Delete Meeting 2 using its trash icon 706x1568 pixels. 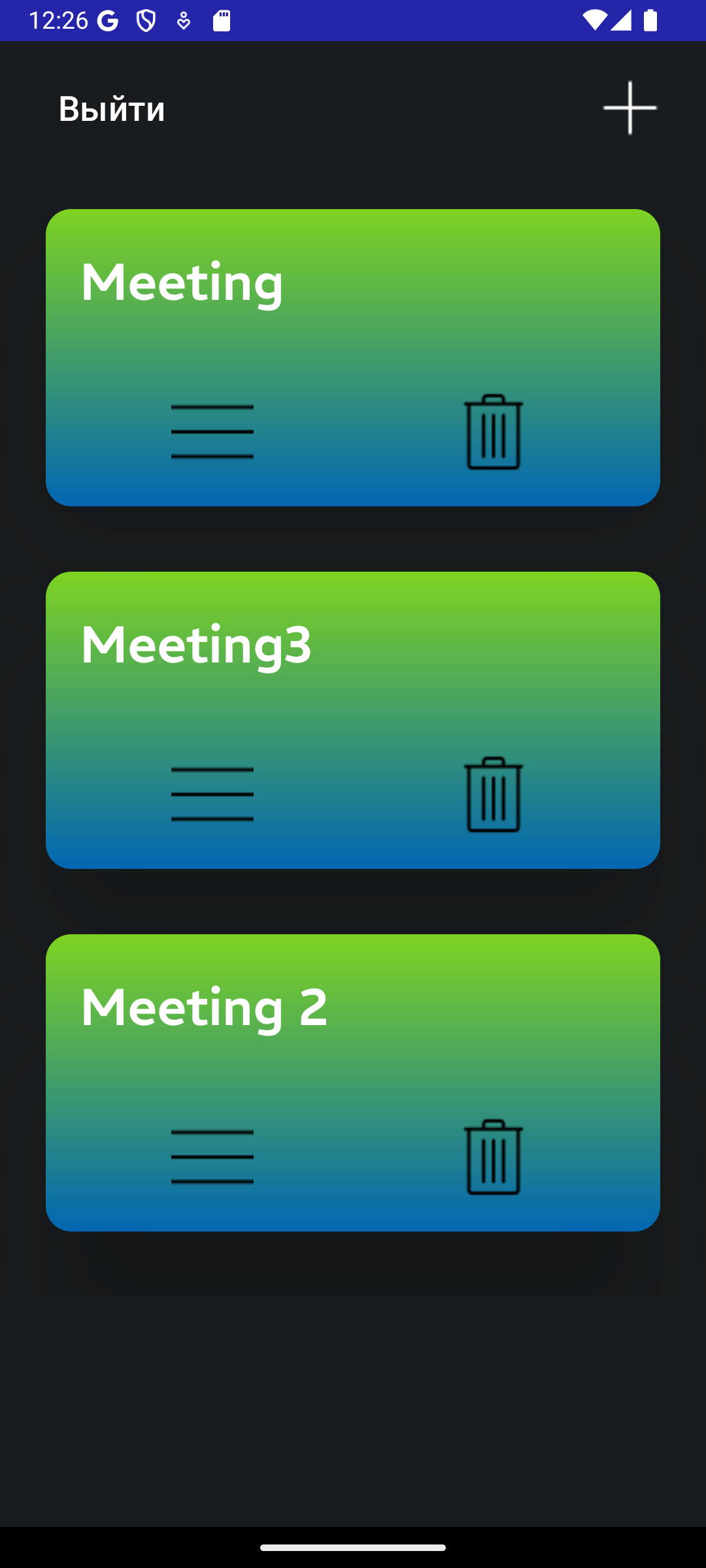coord(494,1157)
